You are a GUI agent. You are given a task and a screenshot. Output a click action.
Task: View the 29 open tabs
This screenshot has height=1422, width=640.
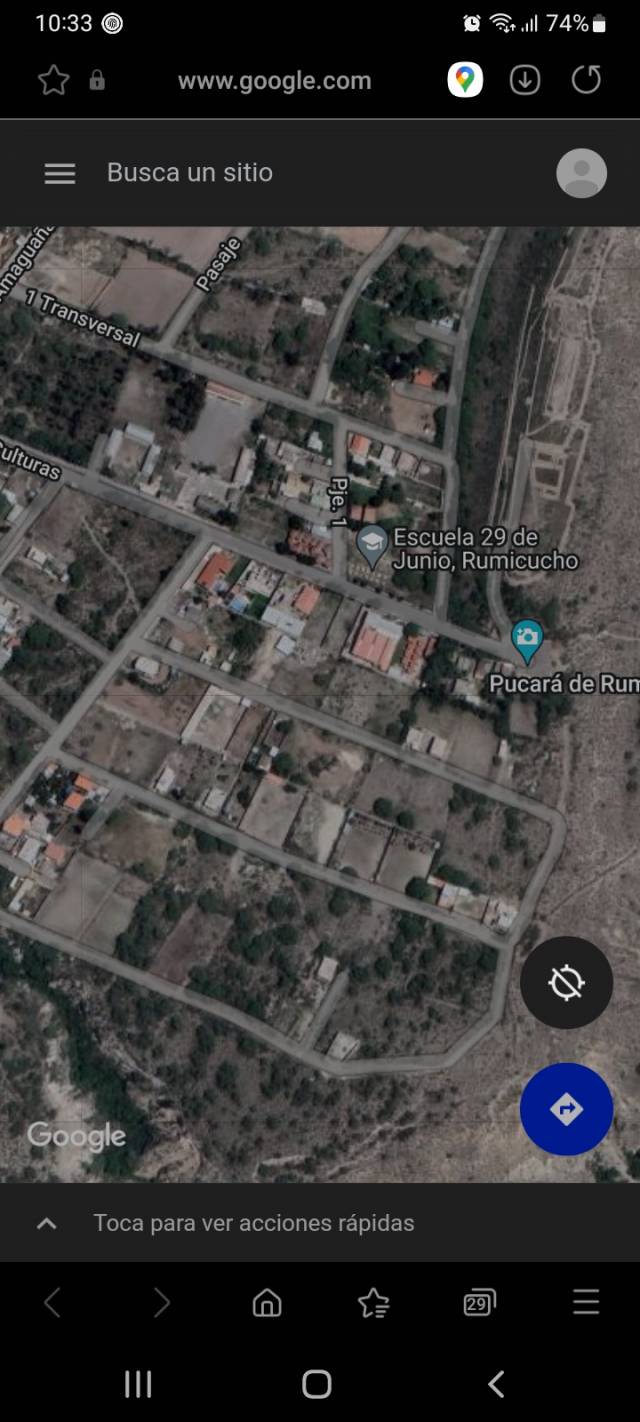(x=479, y=1302)
